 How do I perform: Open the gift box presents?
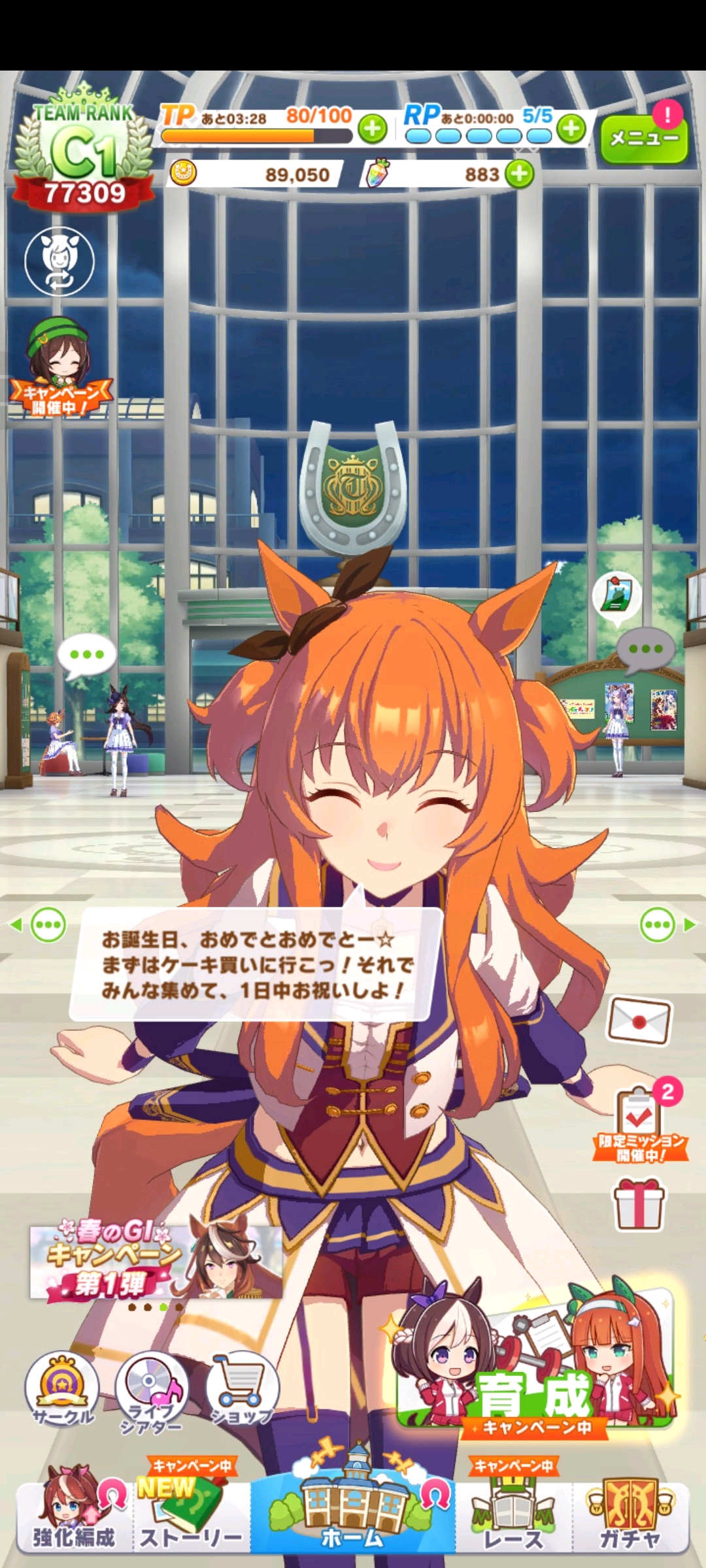639,1204
